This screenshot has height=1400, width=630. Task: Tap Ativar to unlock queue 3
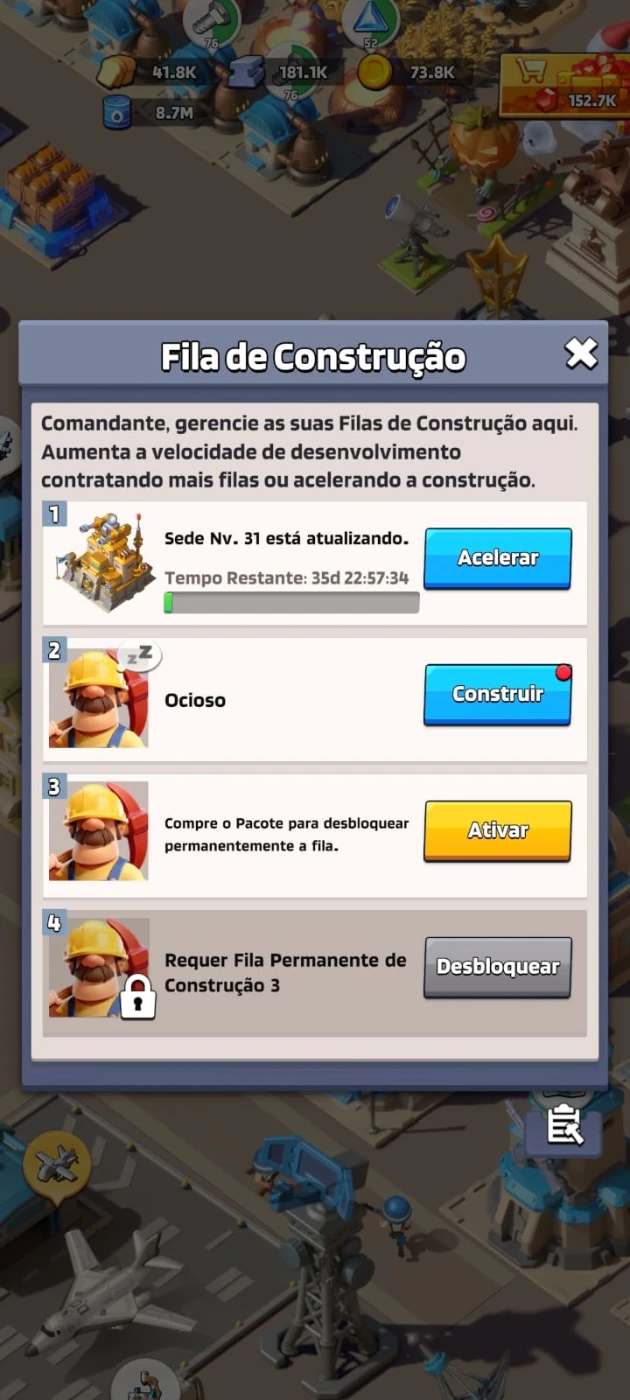[497, 830]
